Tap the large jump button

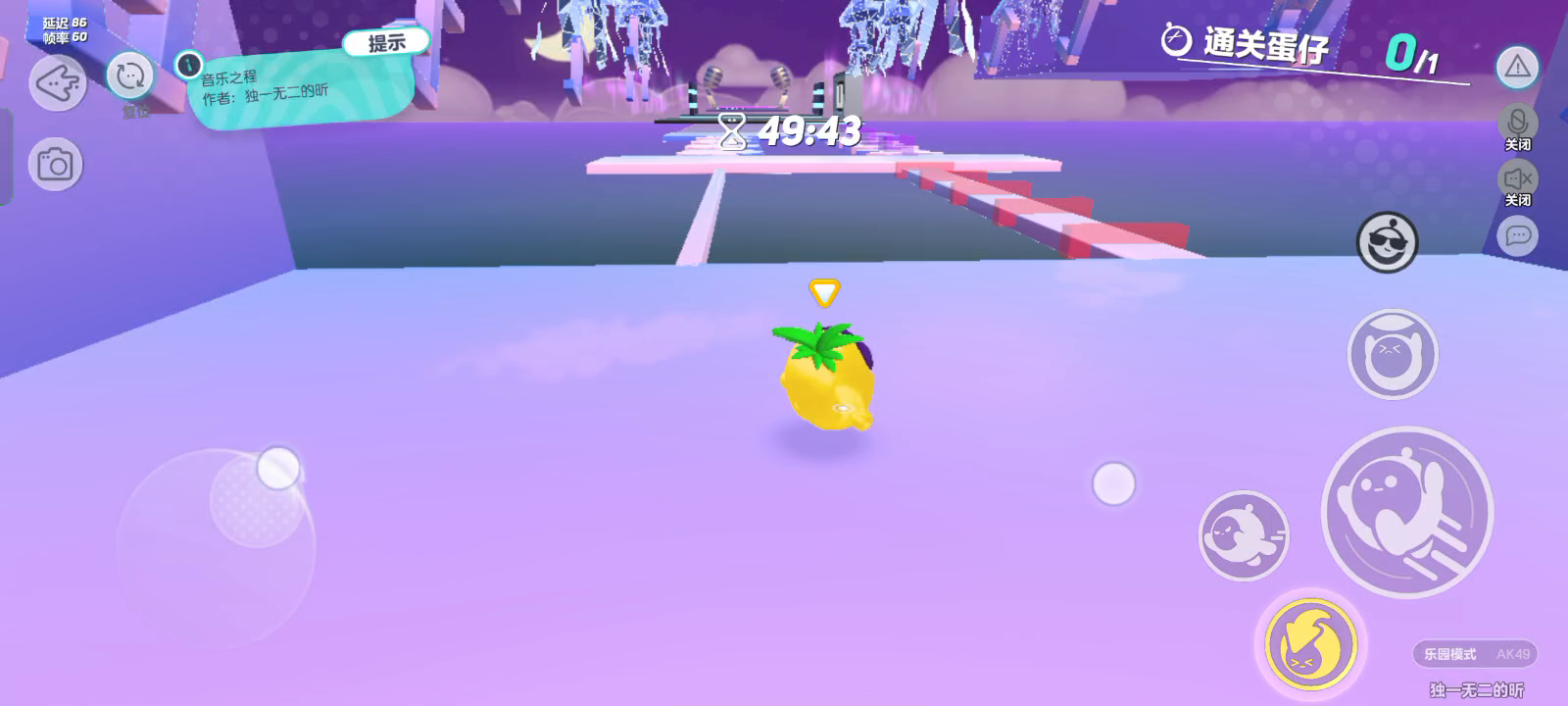point(1407,512)
